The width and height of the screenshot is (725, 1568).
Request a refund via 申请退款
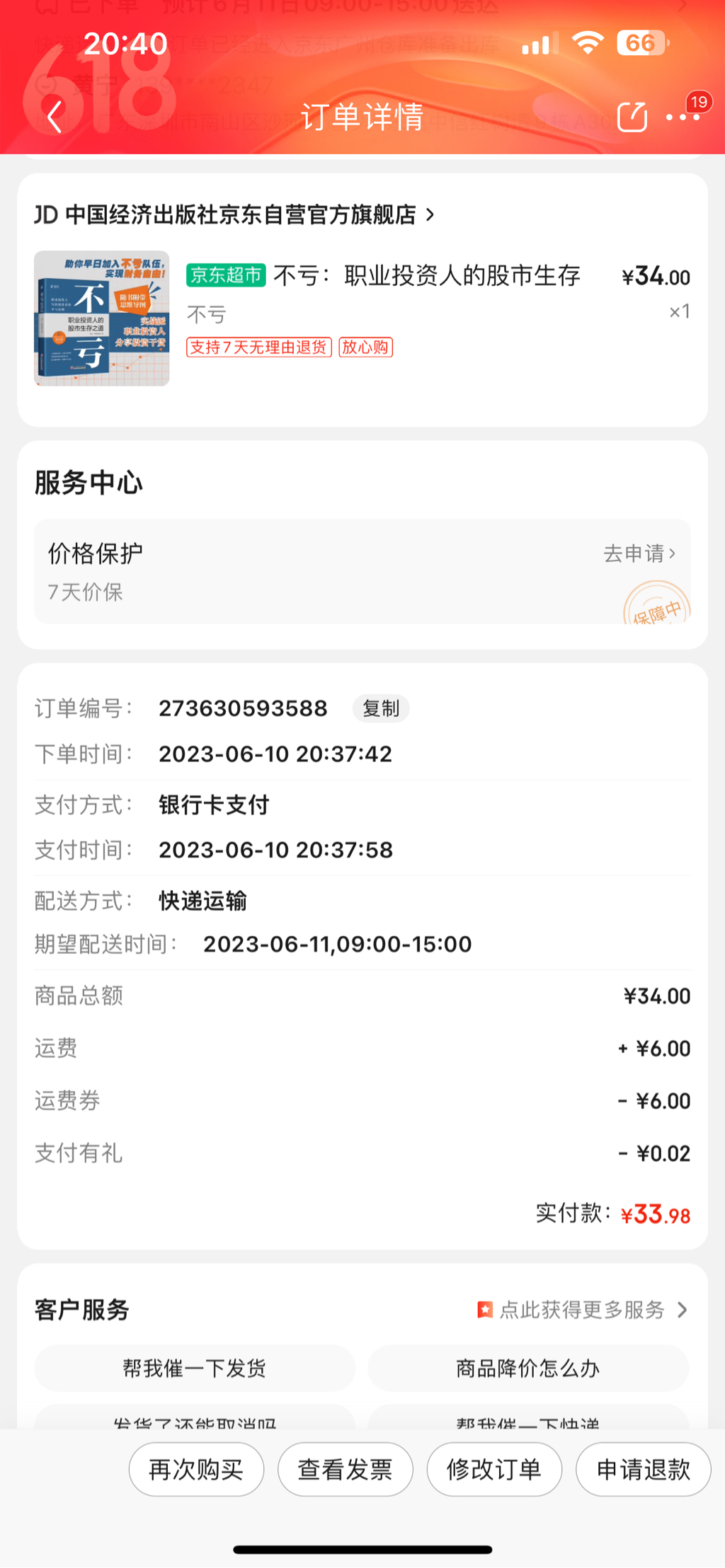click(643, 1470)
